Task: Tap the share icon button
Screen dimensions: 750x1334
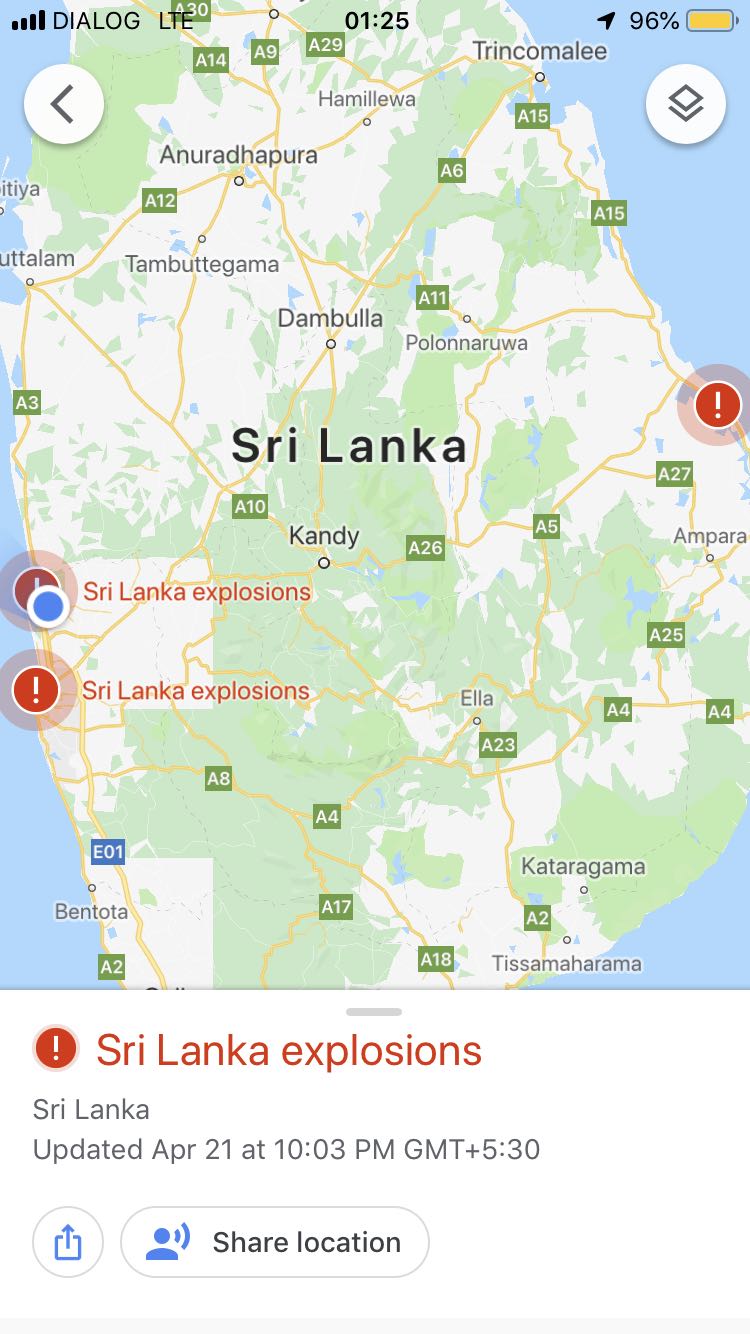Action: [68, 1242]
